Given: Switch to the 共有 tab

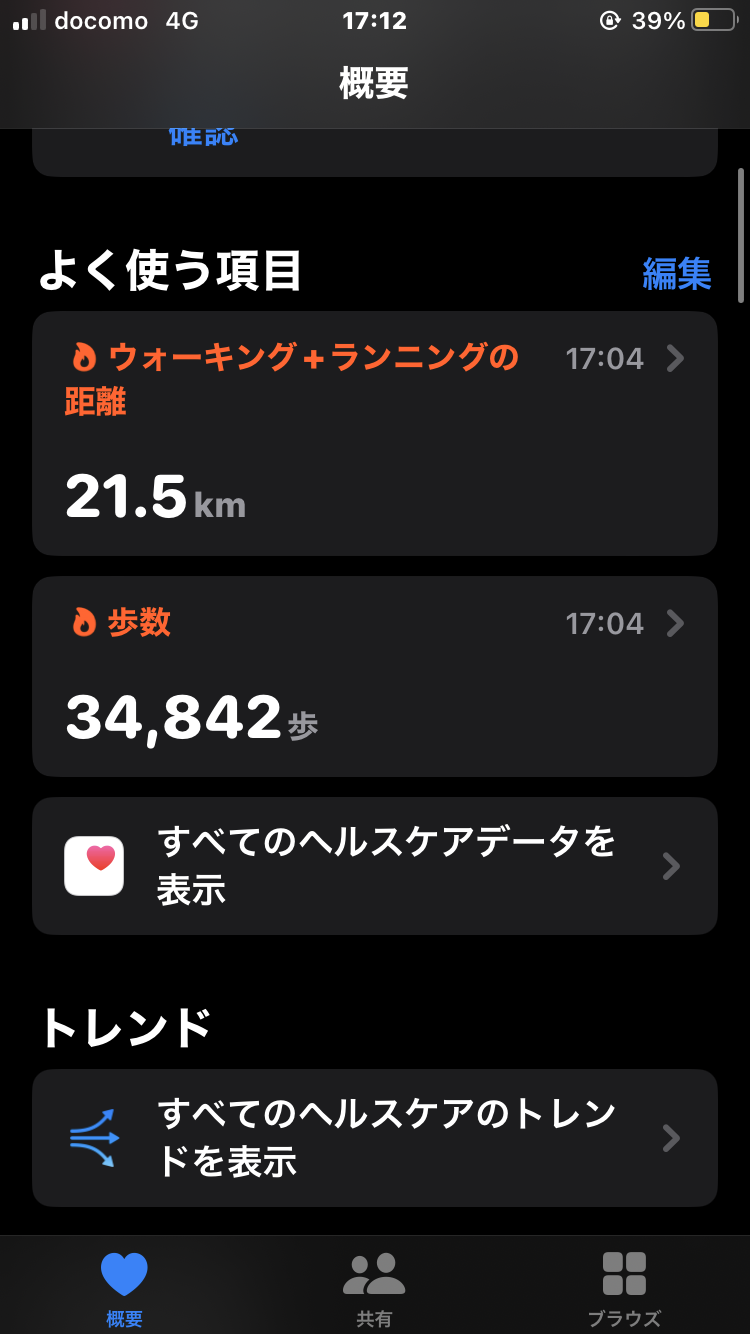Looking at the screenshot, I should (374, 1288).
